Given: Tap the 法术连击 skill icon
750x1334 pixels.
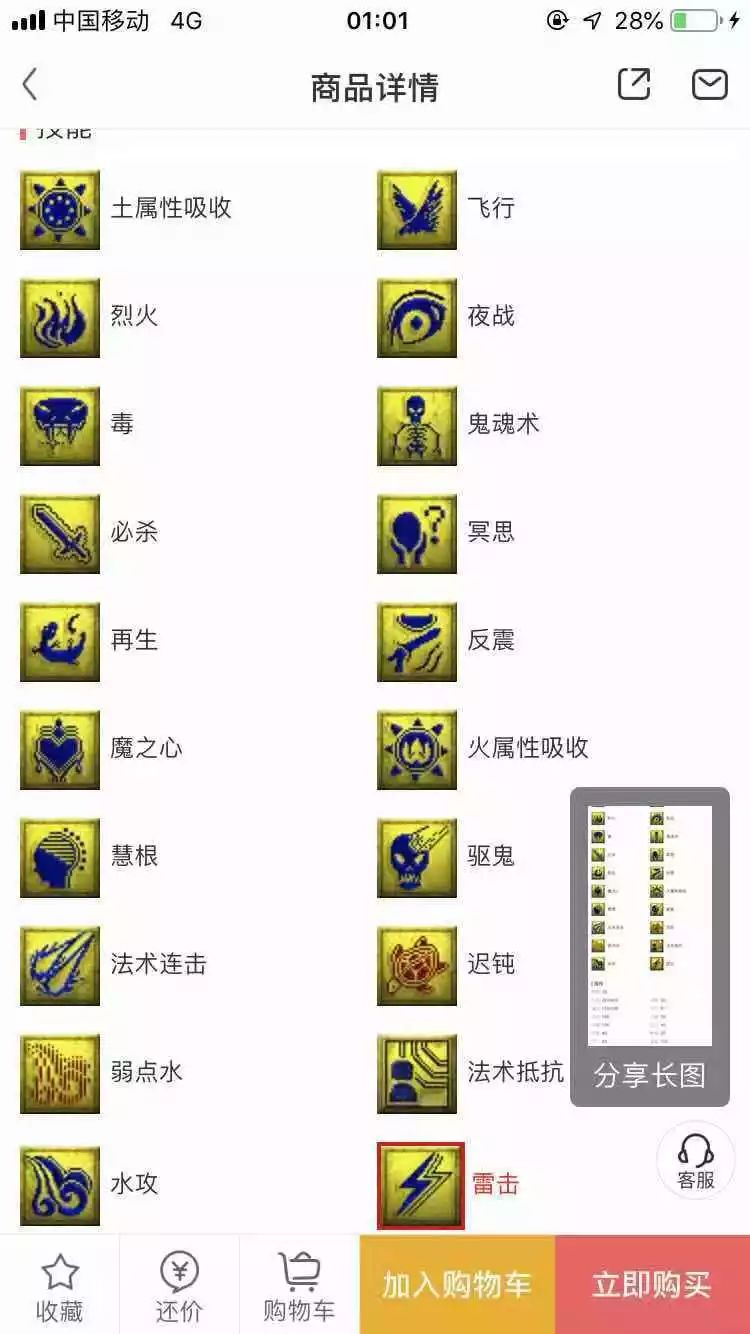Looking at the screenshot, I should tap(60, 965).
